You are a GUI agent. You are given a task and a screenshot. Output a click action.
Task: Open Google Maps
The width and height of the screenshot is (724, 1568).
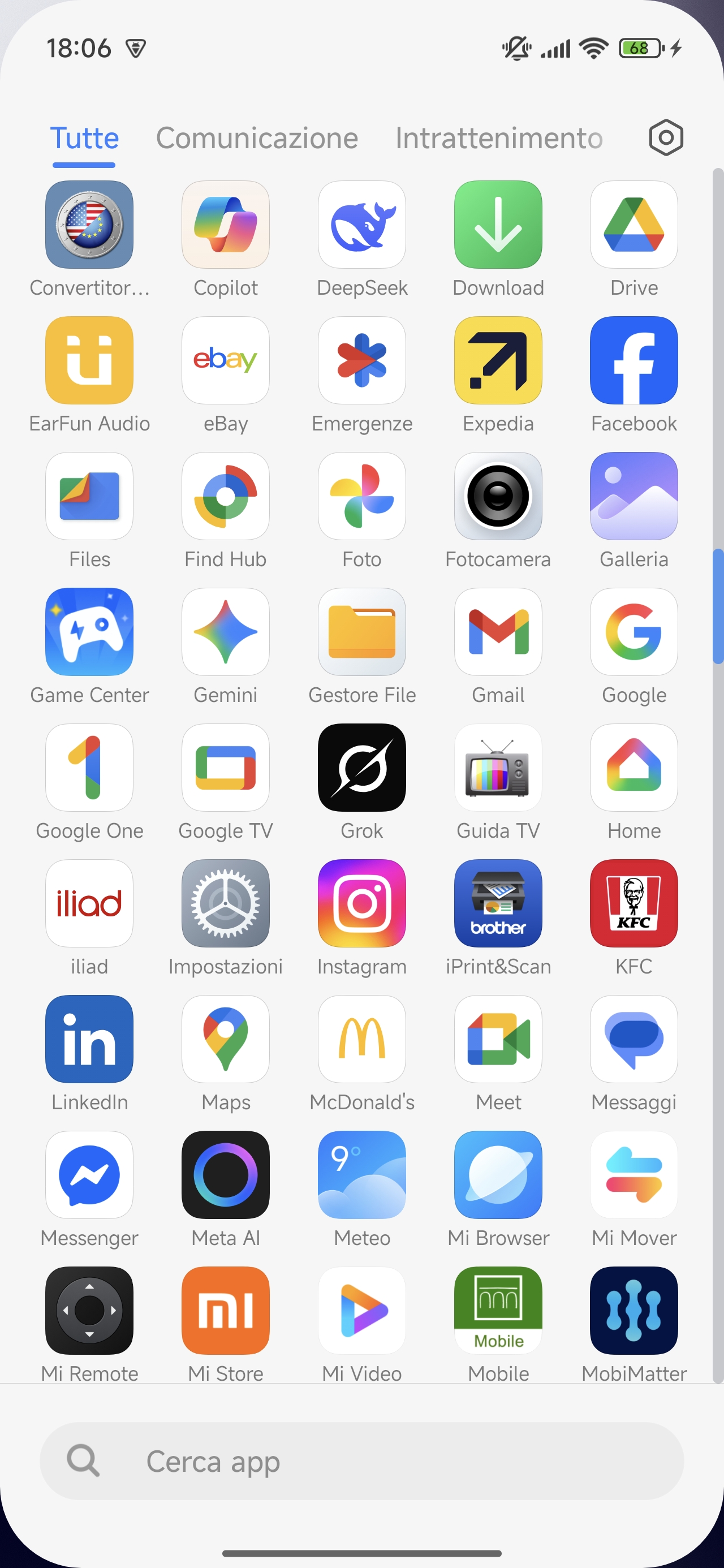tap(225, 1039)
